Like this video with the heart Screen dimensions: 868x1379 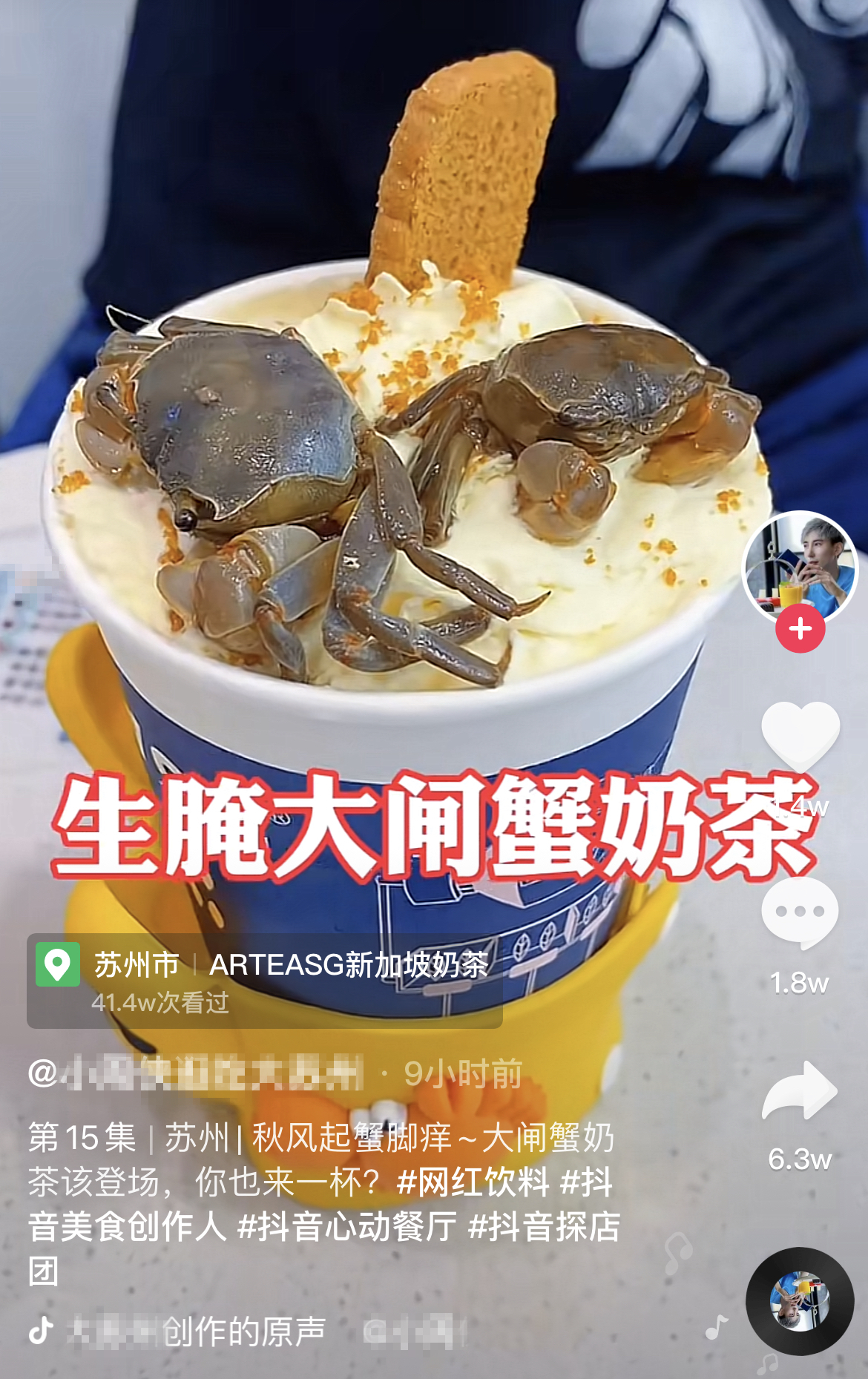coord(800,734)
